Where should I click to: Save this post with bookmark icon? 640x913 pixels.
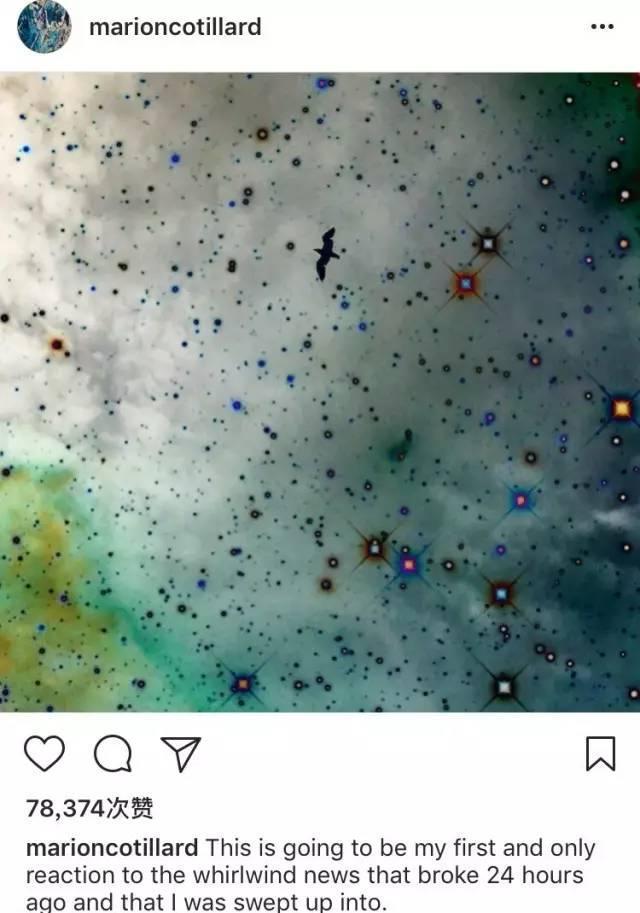(x=600, y=754)
